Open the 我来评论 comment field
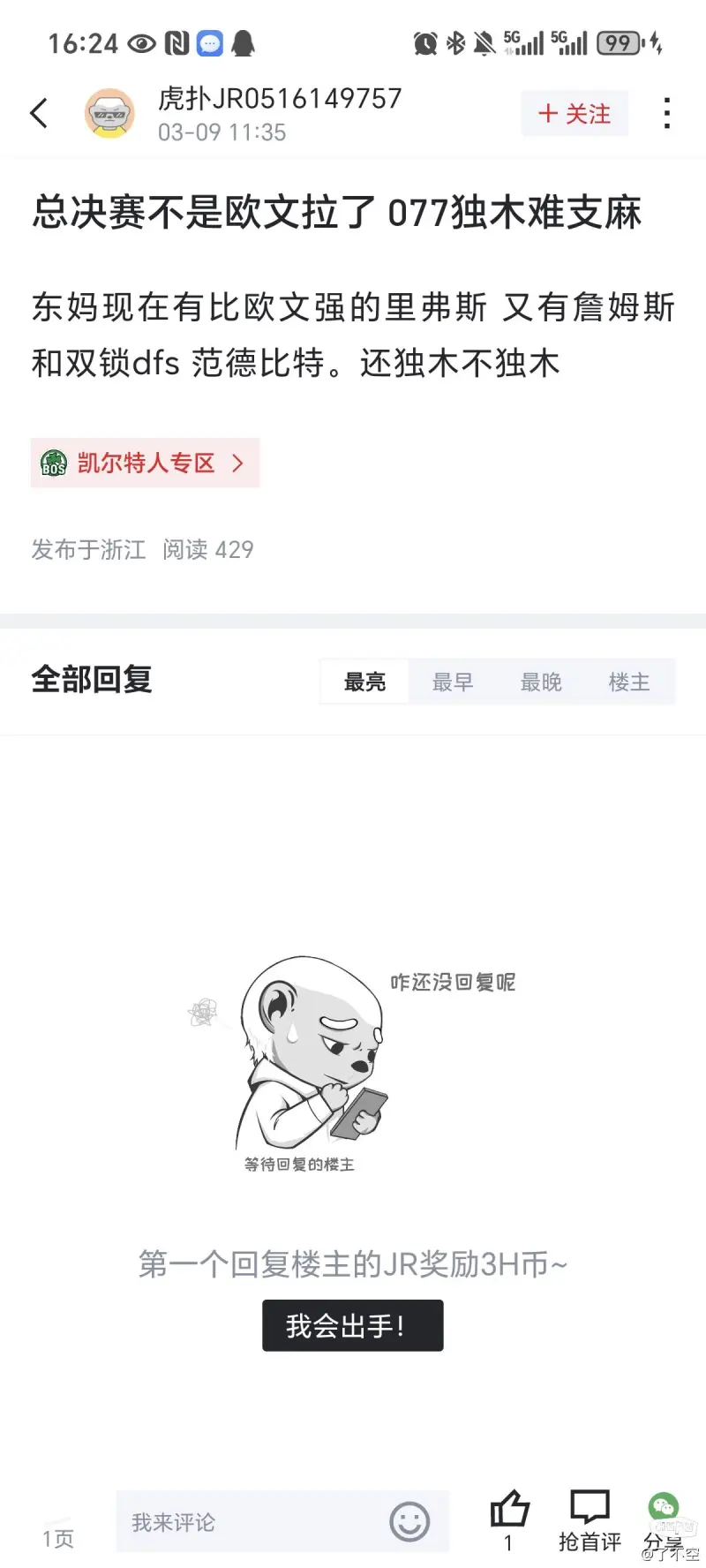706x1568 pixels. (x=247, y=1522)
